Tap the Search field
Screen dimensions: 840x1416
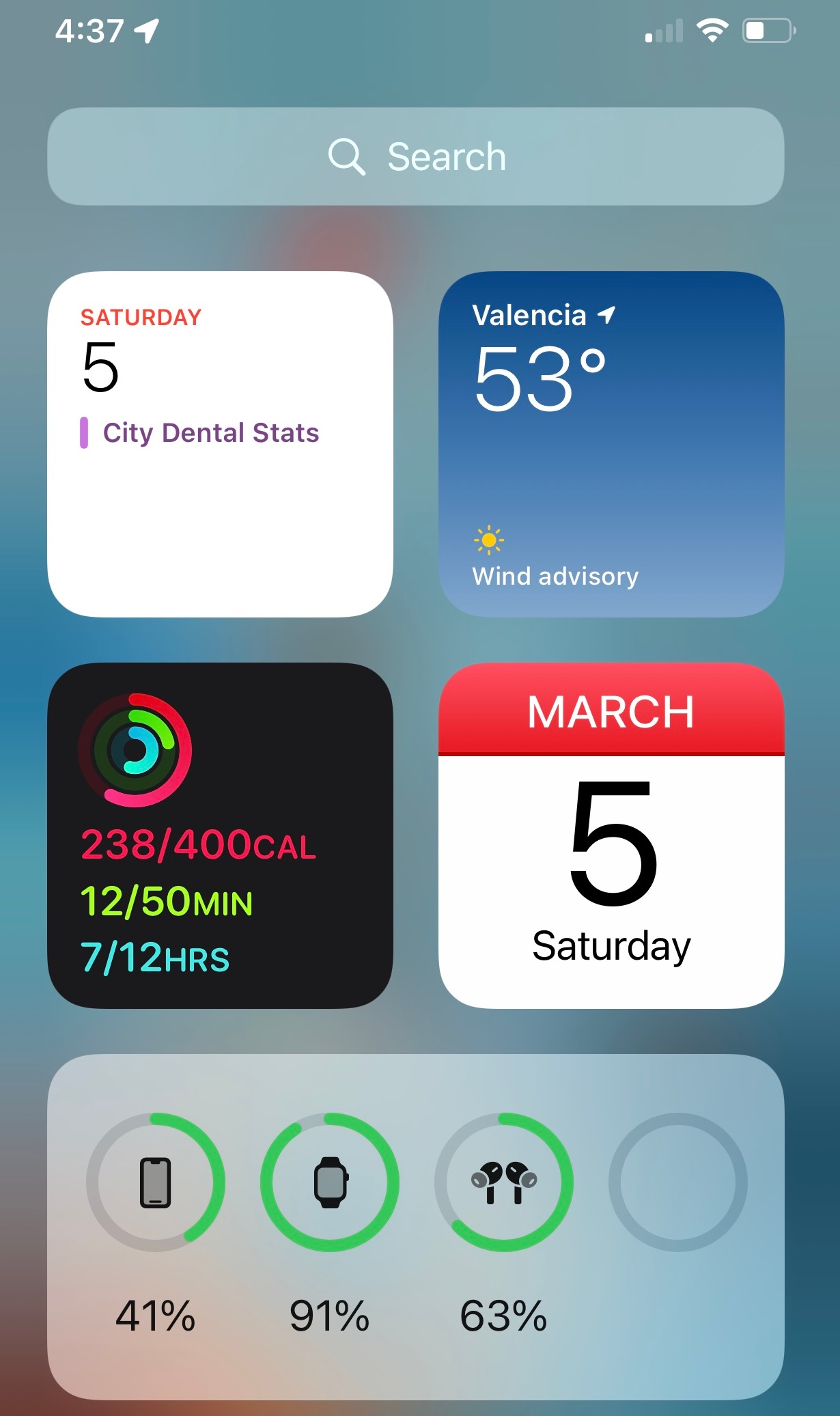click(415, 156)
